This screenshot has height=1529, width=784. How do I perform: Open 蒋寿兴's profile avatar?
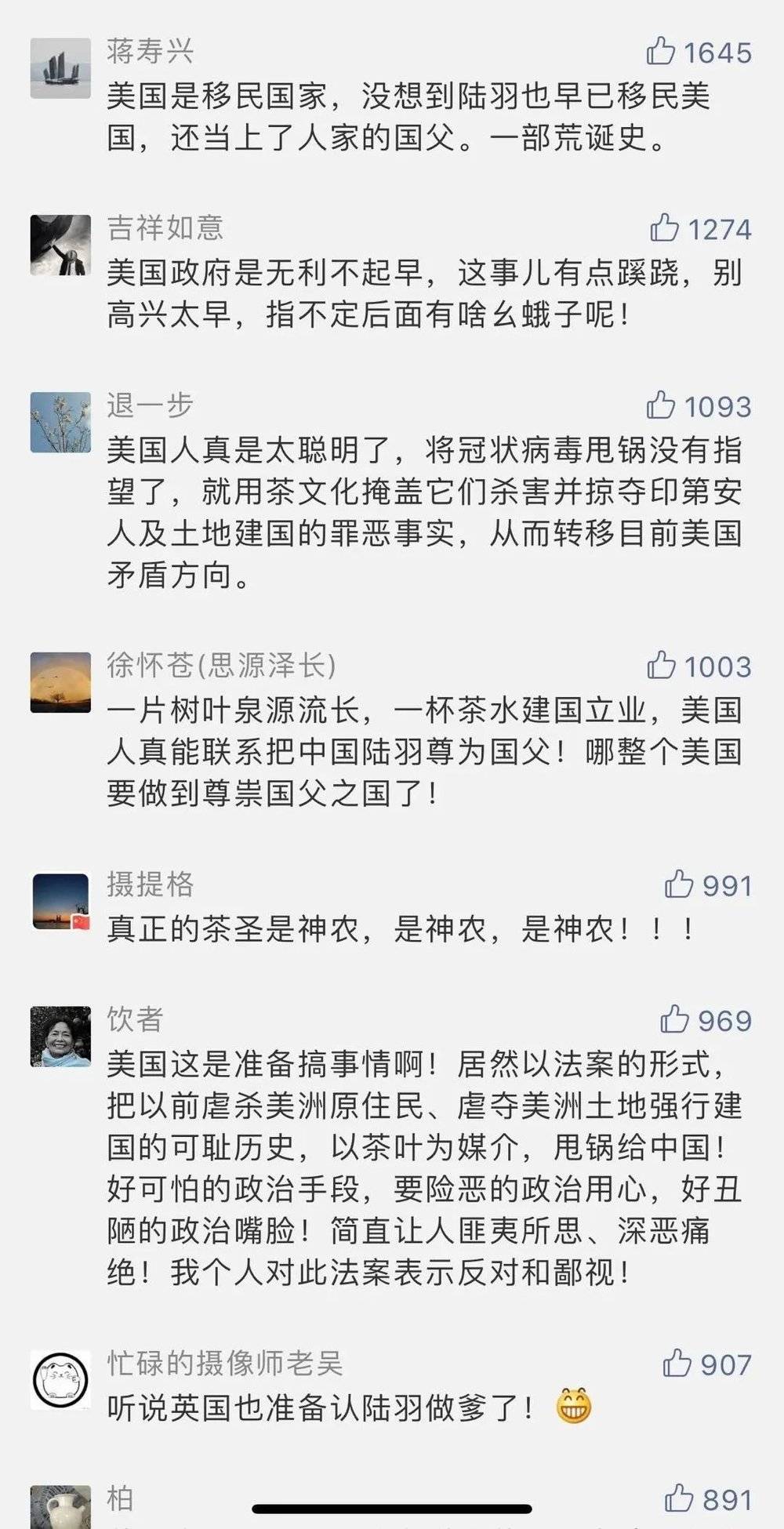point(60,68)
